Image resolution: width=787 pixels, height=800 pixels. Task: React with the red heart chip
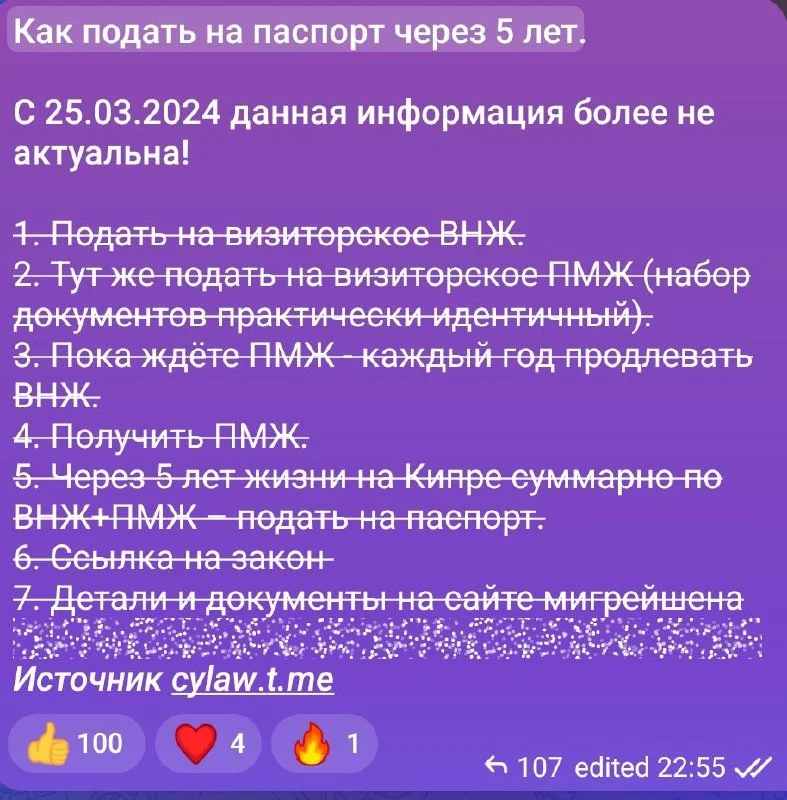point(210,744)
